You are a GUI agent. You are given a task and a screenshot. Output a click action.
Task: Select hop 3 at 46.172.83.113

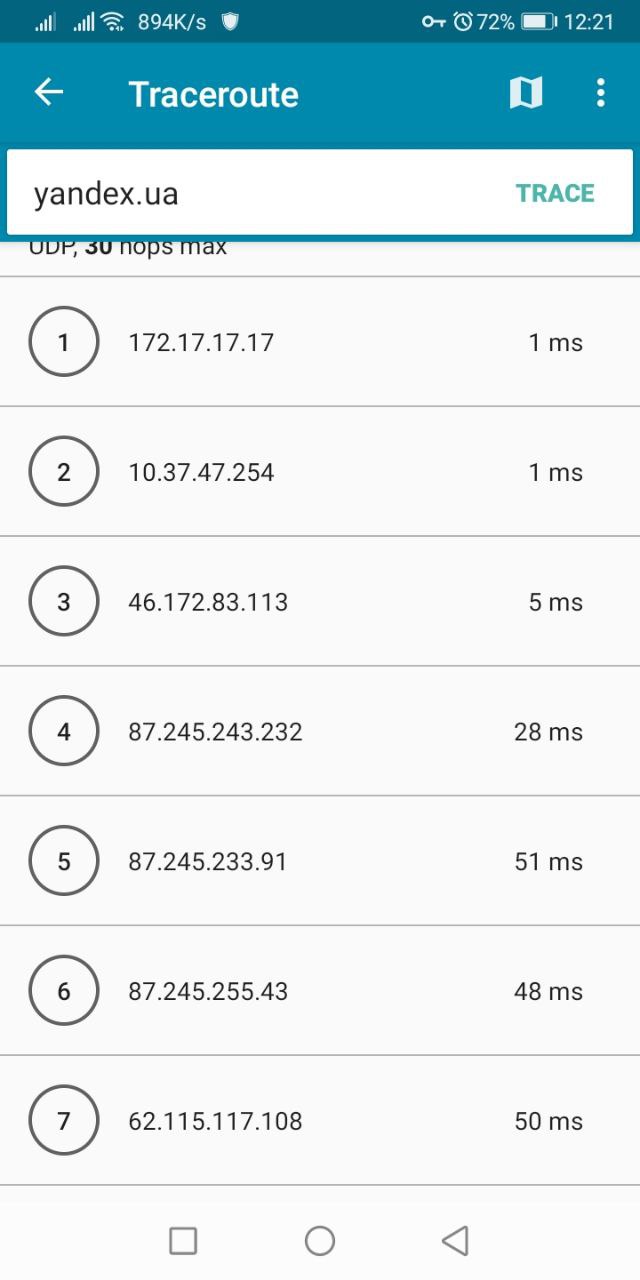(320, 602)
